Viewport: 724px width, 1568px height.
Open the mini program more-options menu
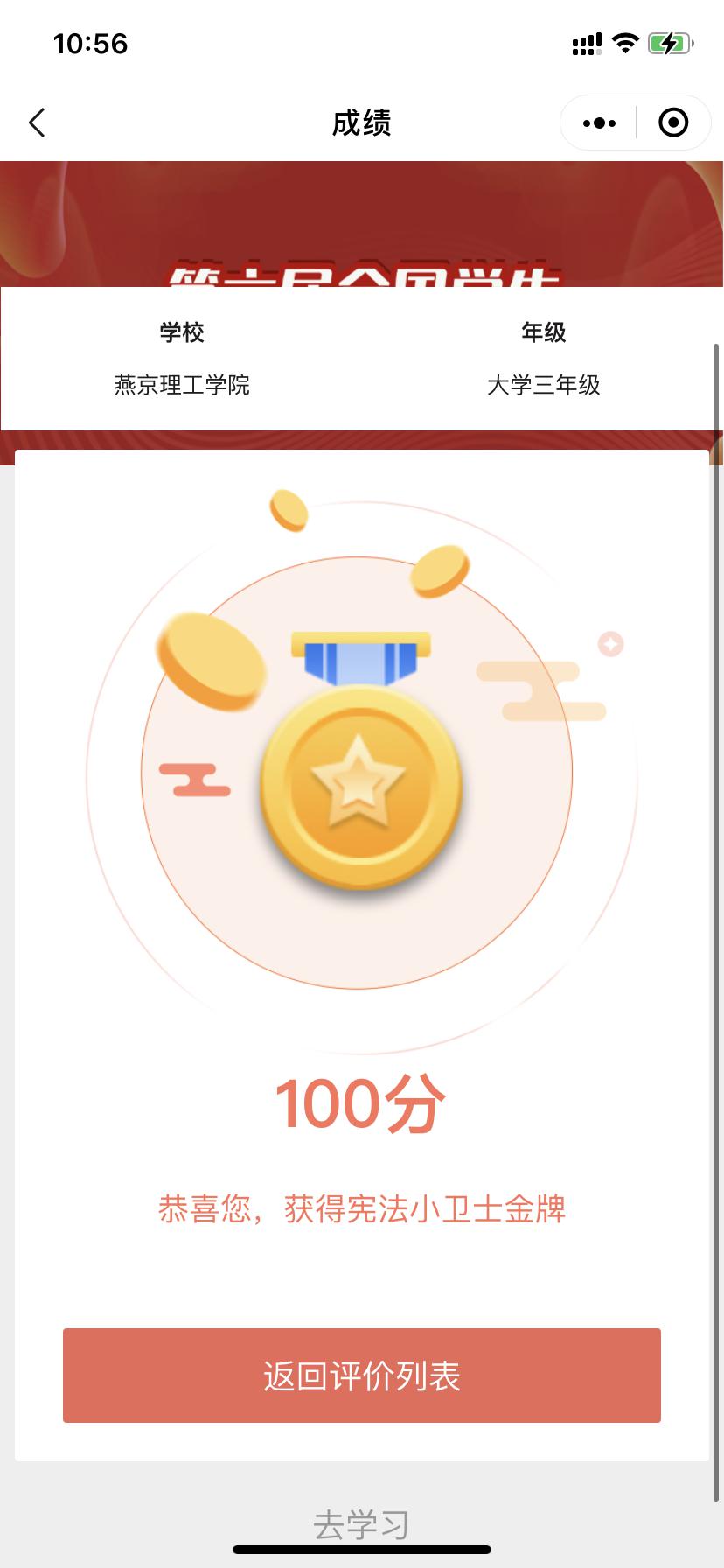tap(599, 123)
